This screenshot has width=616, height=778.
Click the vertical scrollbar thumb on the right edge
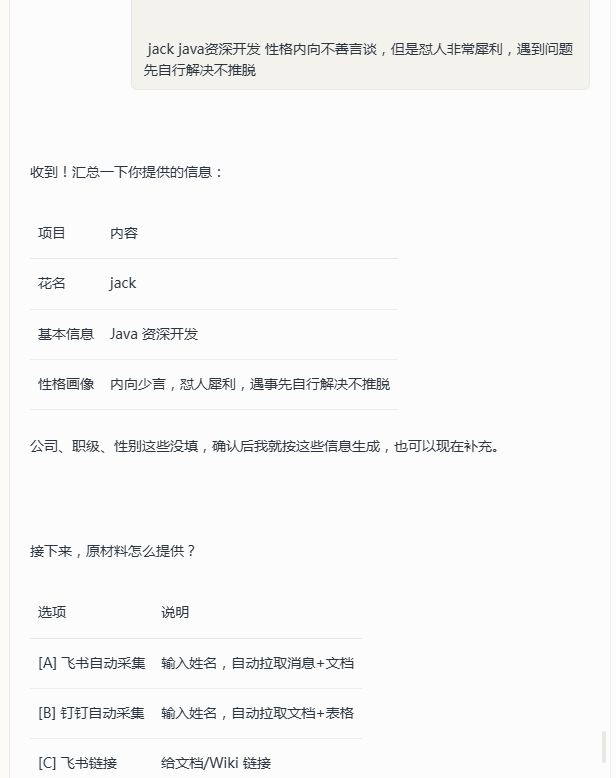[604, 747]
